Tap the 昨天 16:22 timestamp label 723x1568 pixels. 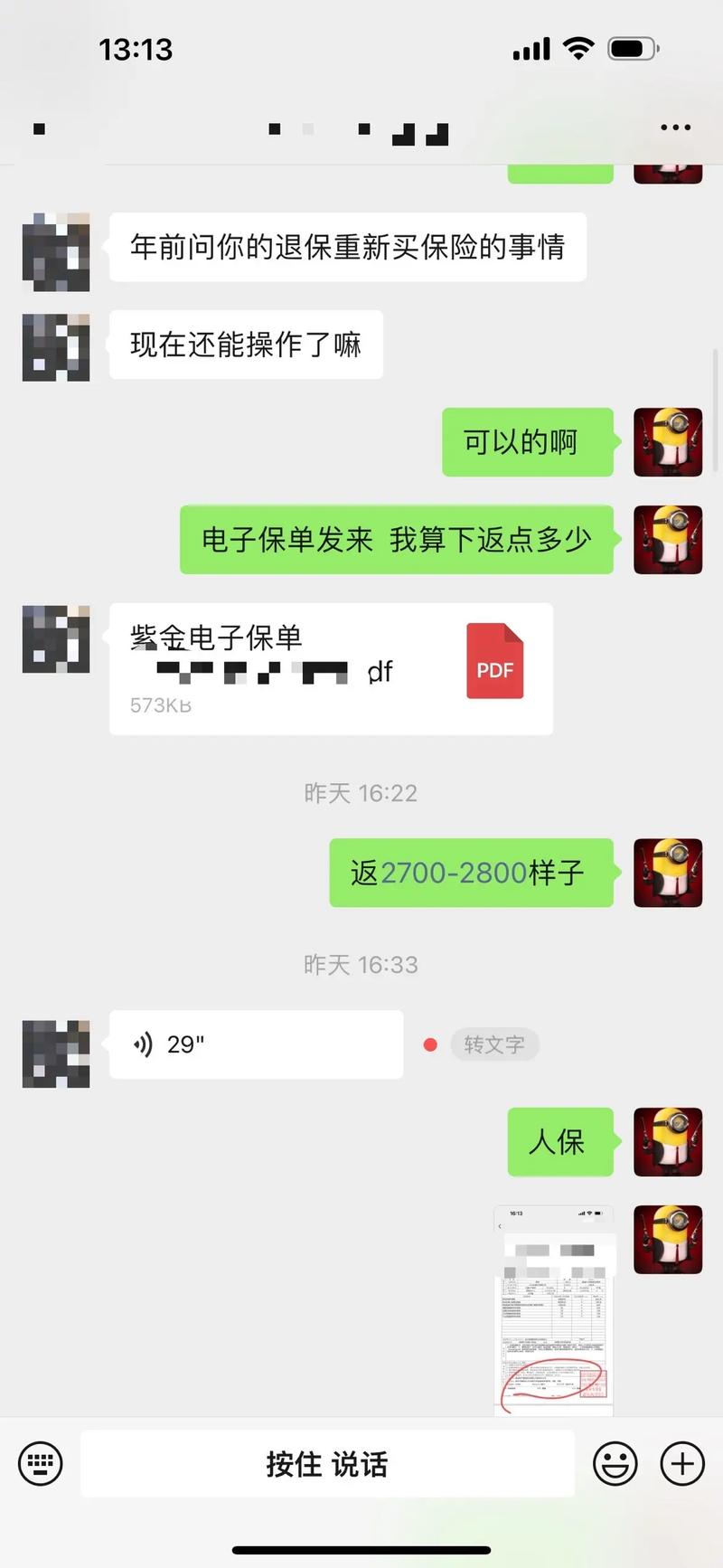click(361, 793)
